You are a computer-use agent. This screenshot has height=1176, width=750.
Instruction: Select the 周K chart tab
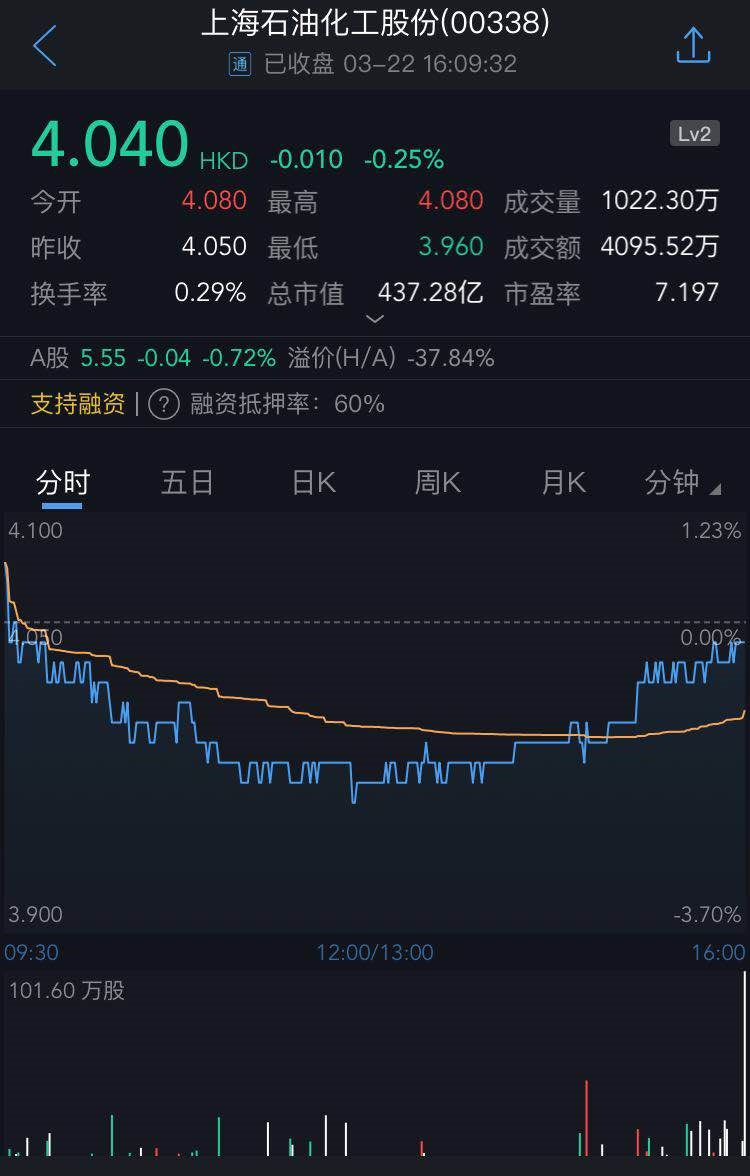coord(437,483)
